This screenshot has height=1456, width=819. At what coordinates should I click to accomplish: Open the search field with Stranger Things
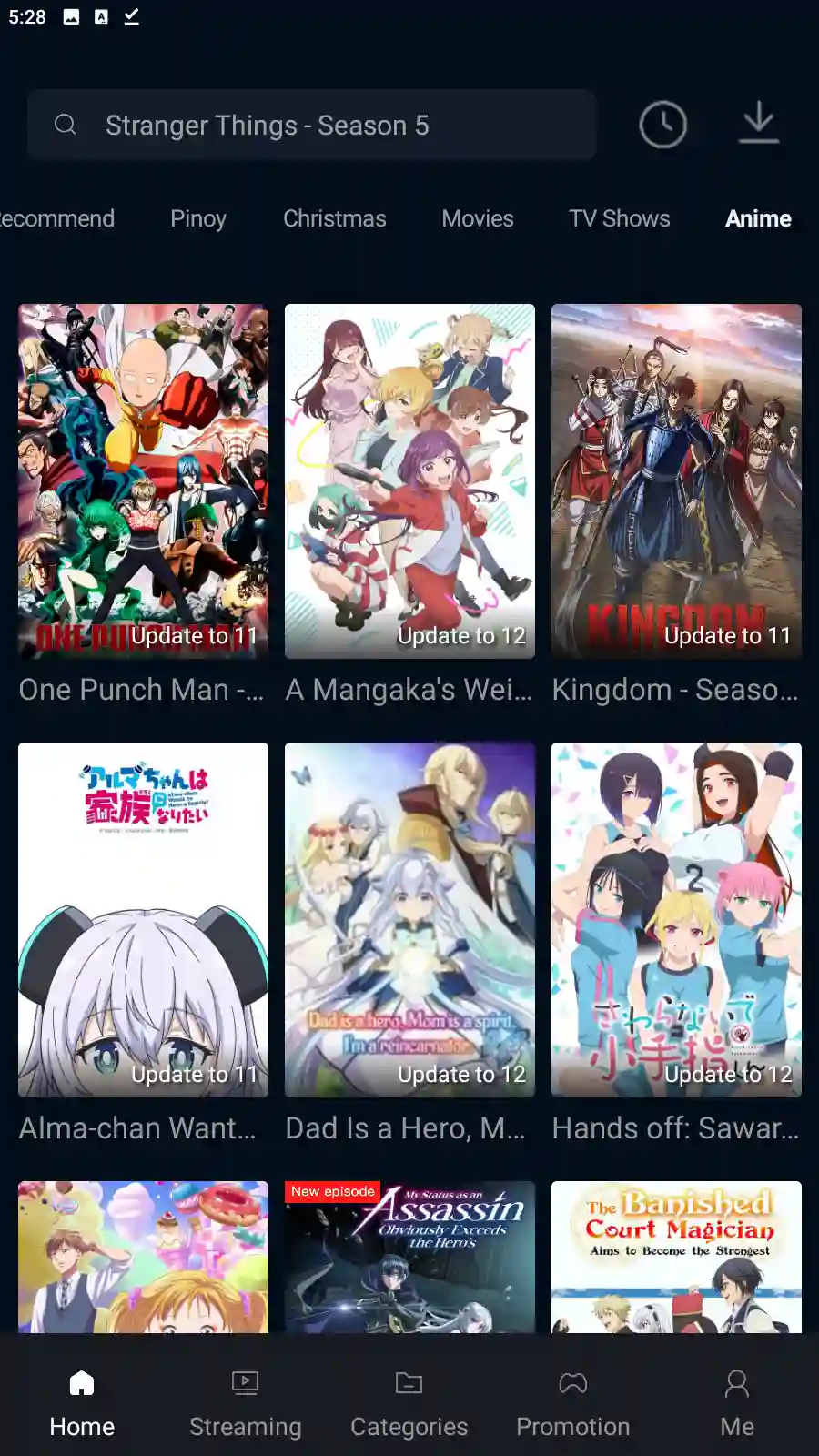311,126
